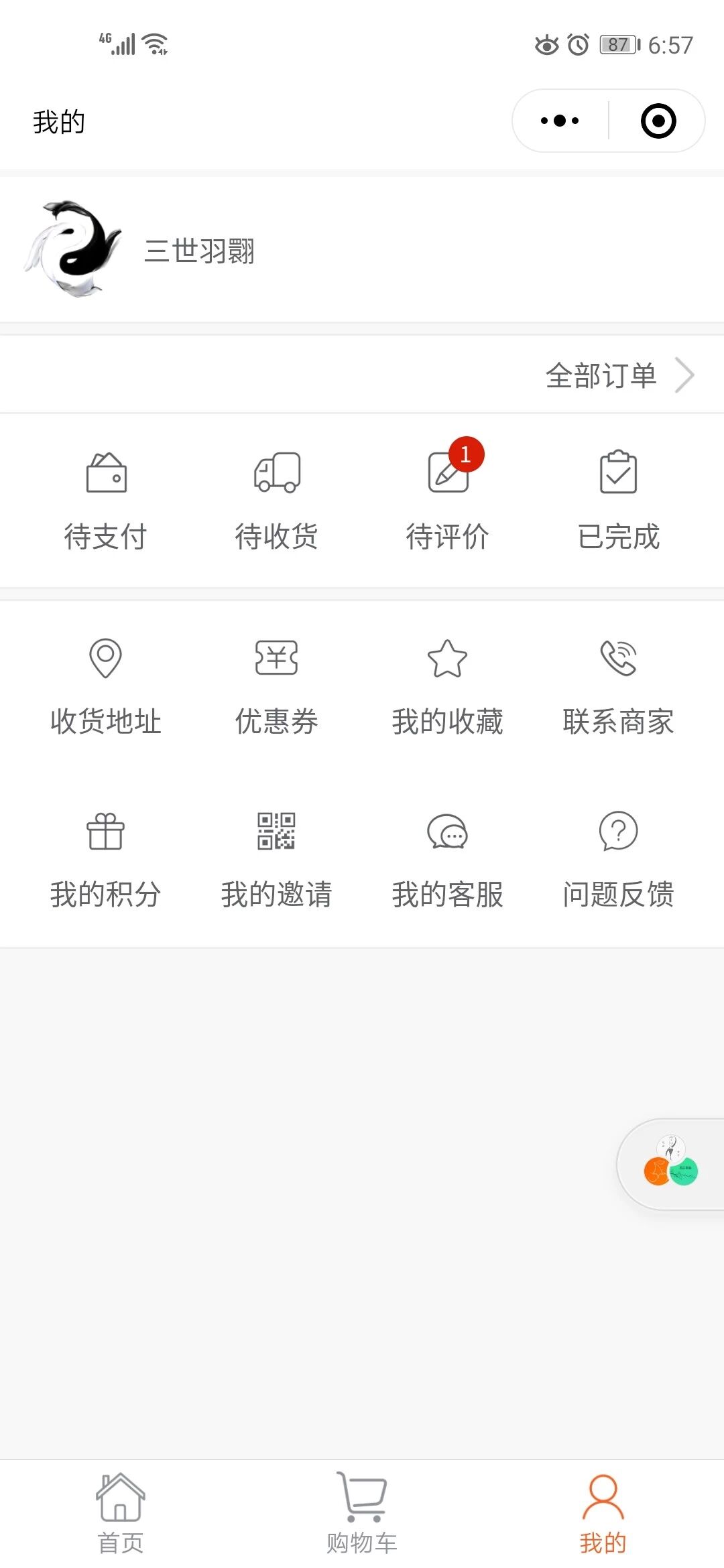Image resolution: width=724 pixels, height=1568 pixels.
Task: Open 待评价 orders awaiting review
Action: click(x=448, y=501)
